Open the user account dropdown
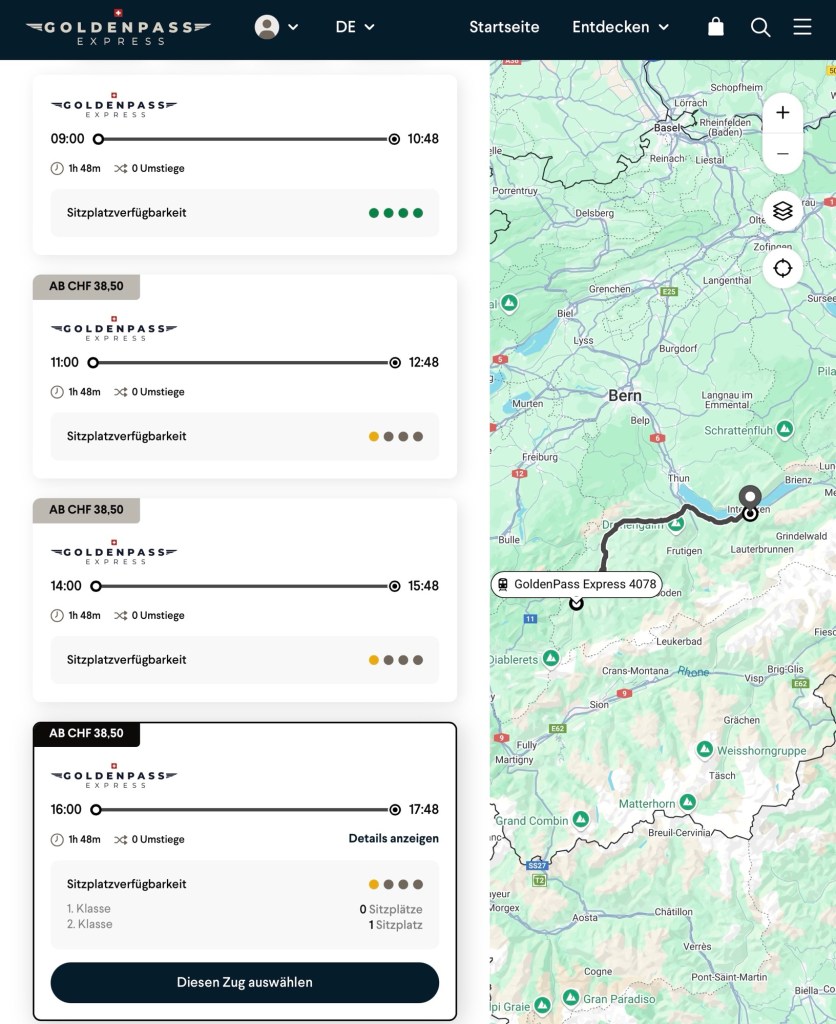The height and width of the screenshot is (1024, 836). [x=276, y=27]
